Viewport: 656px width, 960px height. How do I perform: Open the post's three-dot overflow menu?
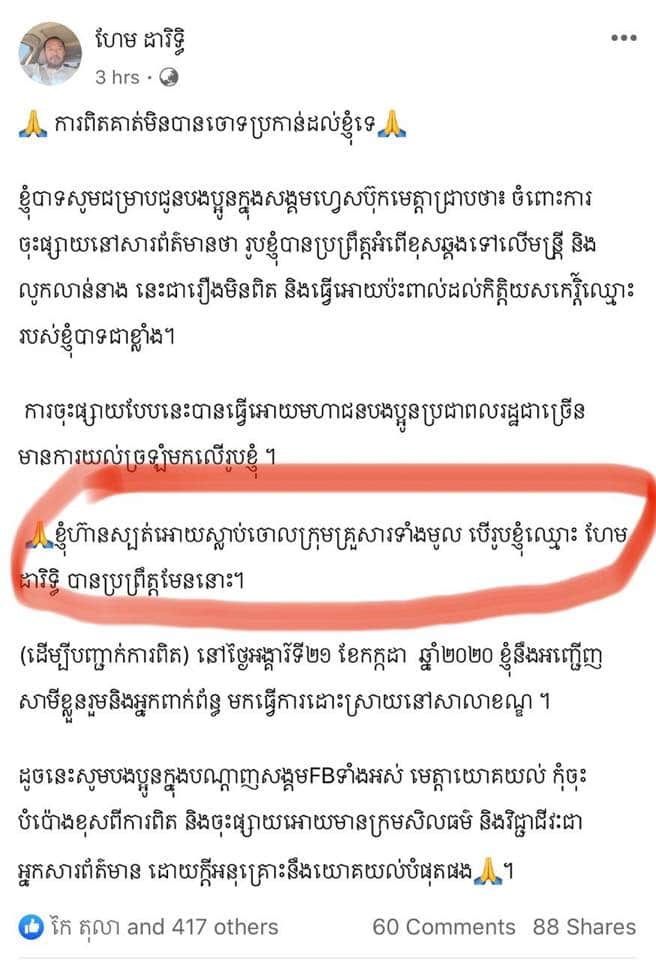pos(622,38)
